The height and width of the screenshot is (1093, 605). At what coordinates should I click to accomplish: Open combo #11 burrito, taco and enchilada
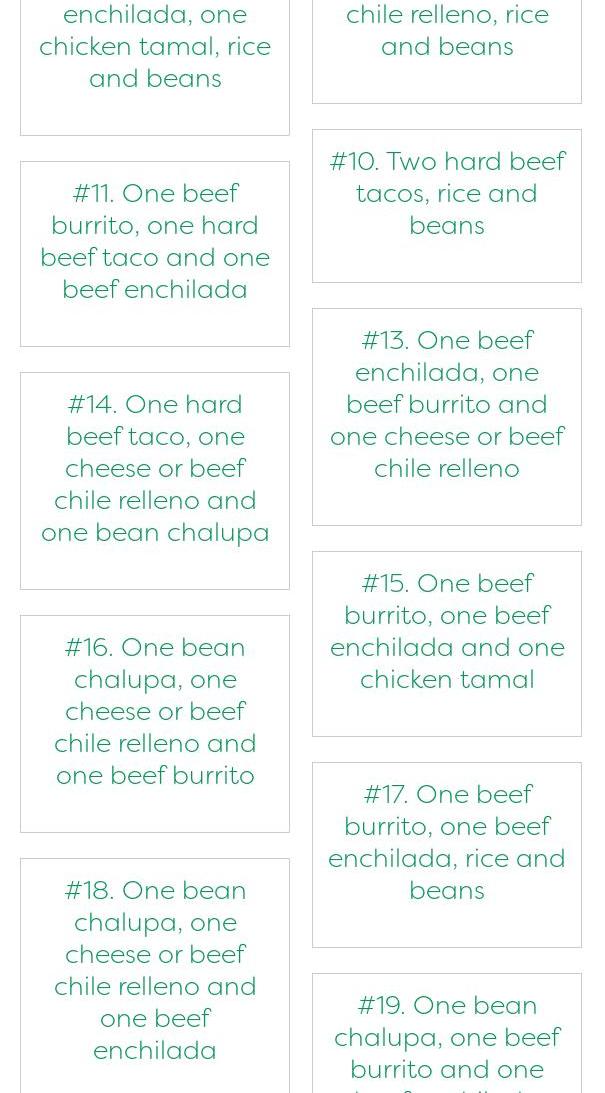pyautogui.click(x=155, y=254)
